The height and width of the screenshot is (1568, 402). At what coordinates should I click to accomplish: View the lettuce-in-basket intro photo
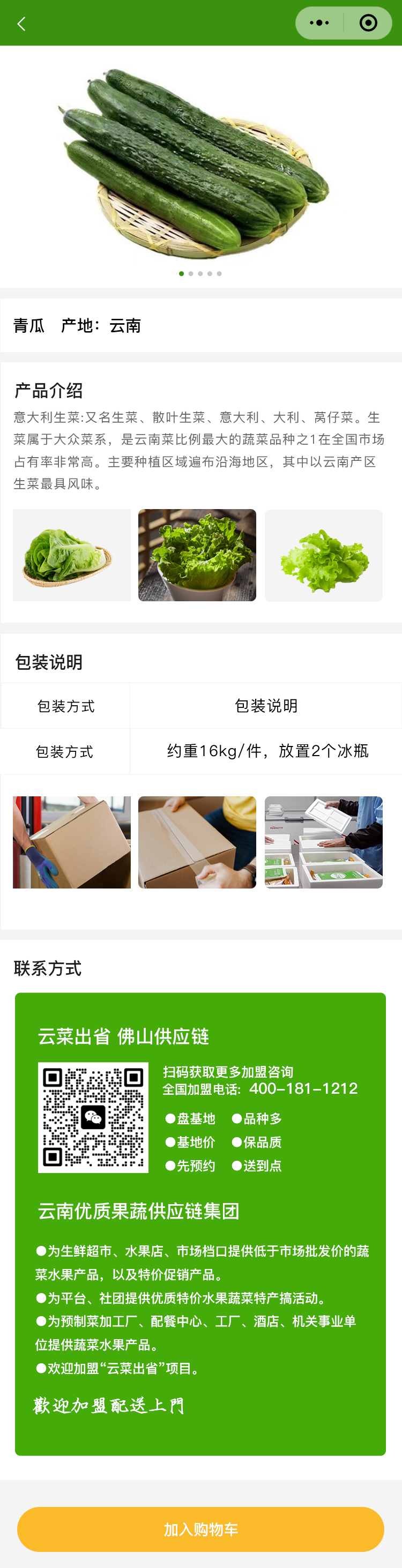pyautogui.click(x=72, y=555)
